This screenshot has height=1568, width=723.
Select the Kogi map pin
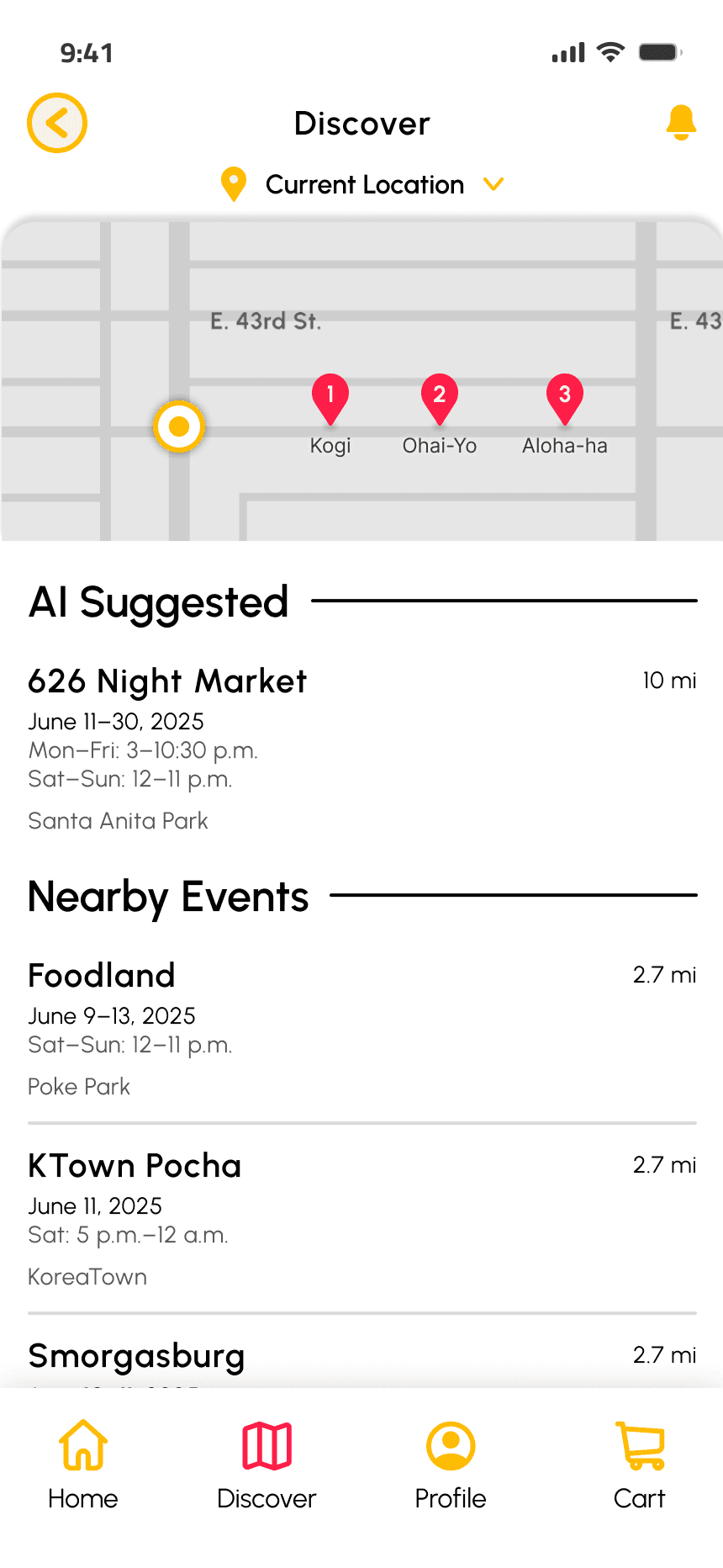point(330,397)
